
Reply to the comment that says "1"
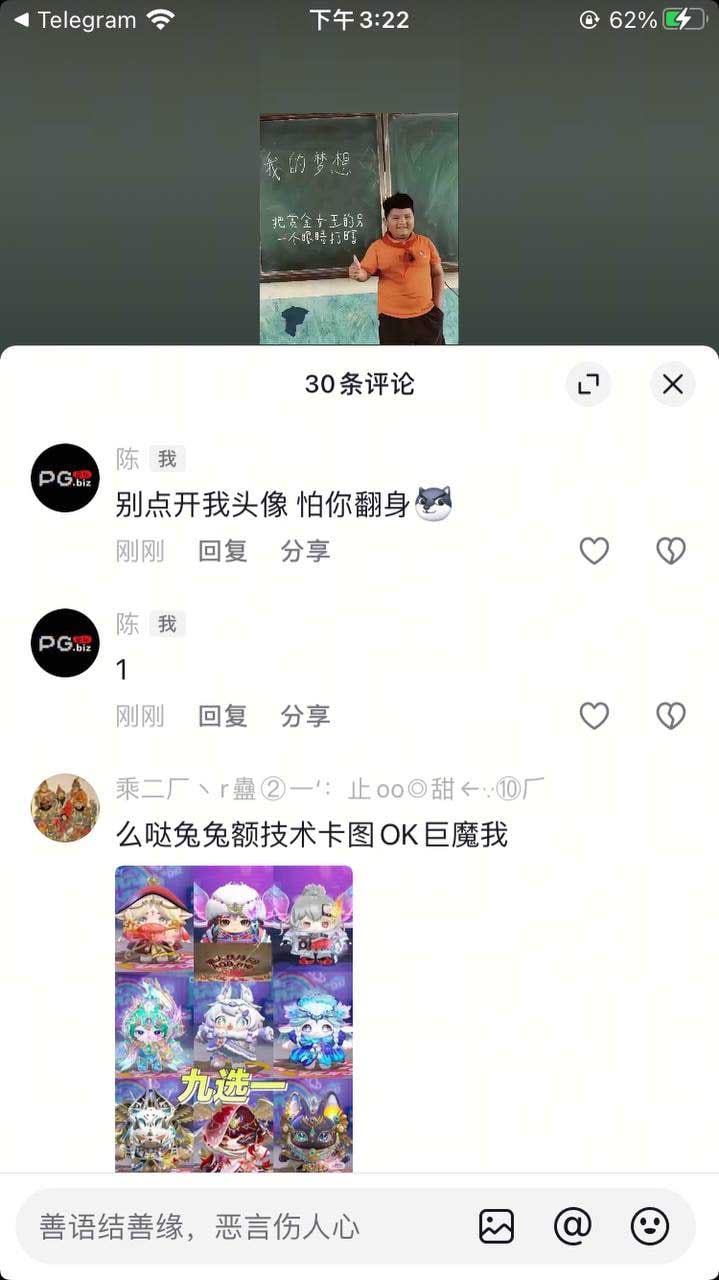[x=222, y=715]
